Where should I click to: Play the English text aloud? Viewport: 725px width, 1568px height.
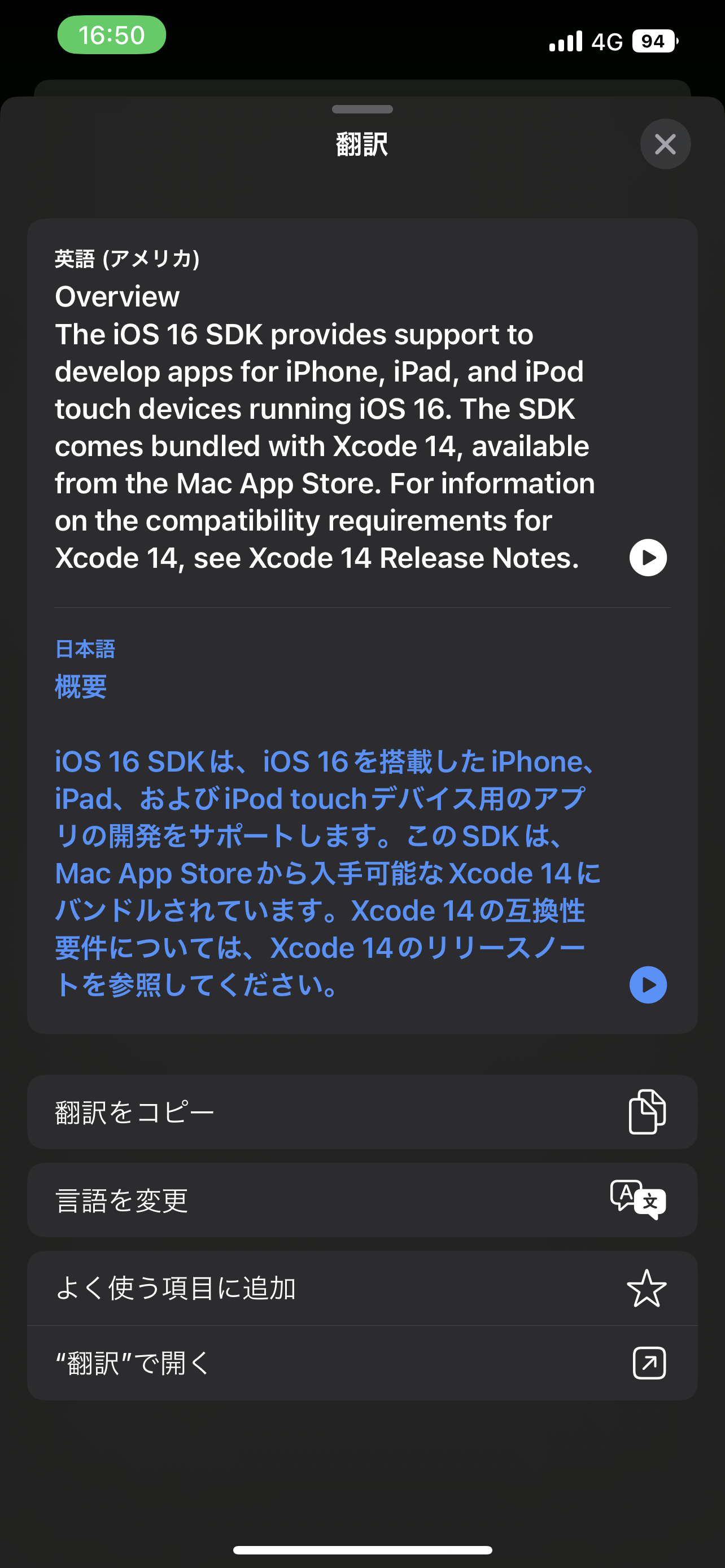tap(648, 558)
